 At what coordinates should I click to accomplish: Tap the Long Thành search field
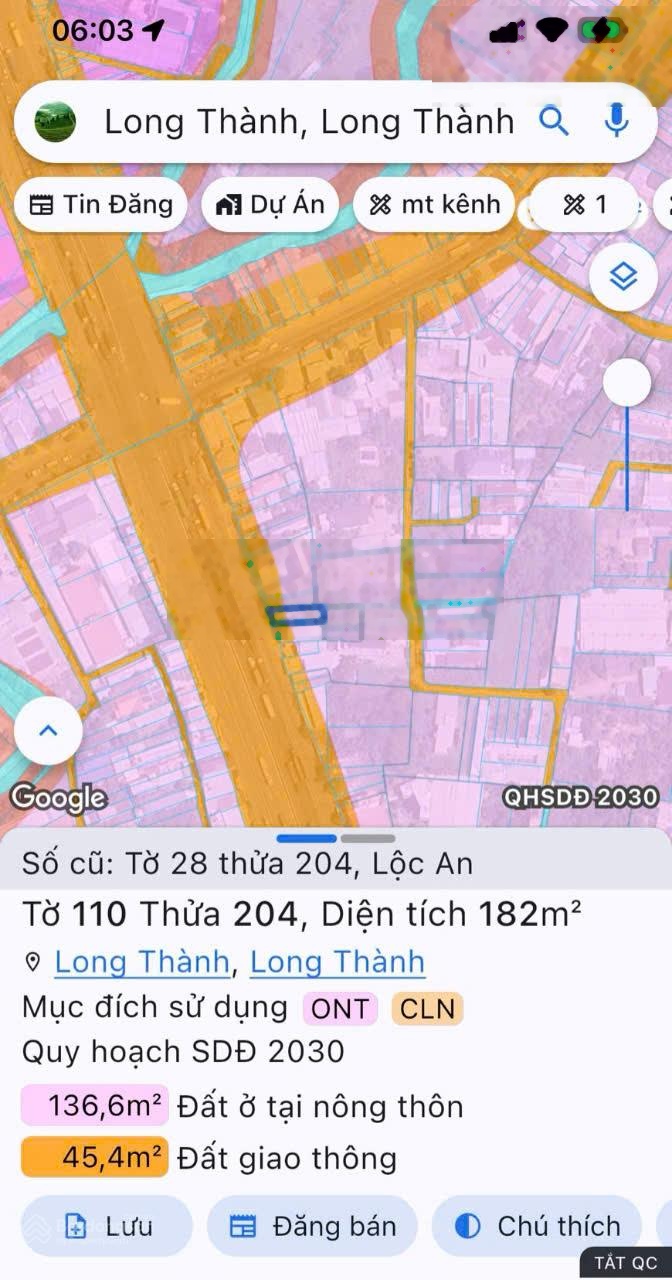(x=308, y=122)
